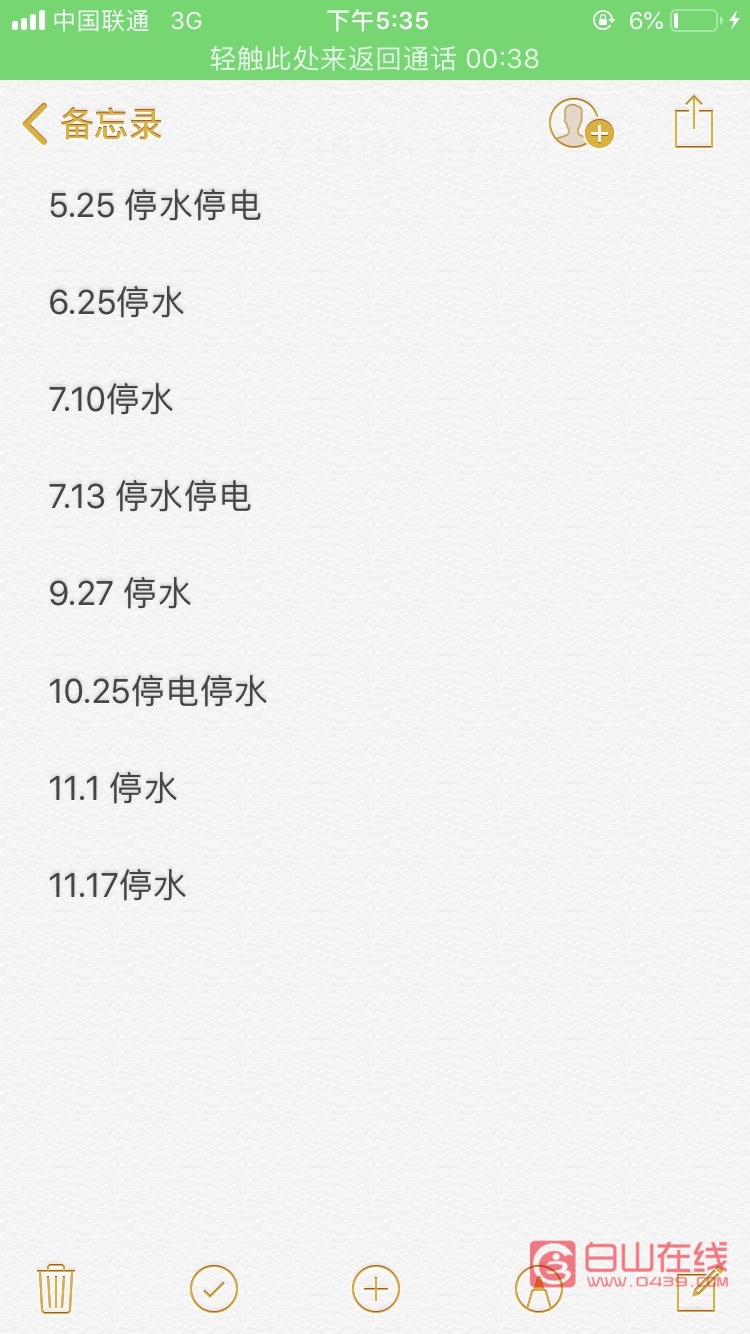Open the share sheet icon
750x1334 pixels.
(694, 122)
